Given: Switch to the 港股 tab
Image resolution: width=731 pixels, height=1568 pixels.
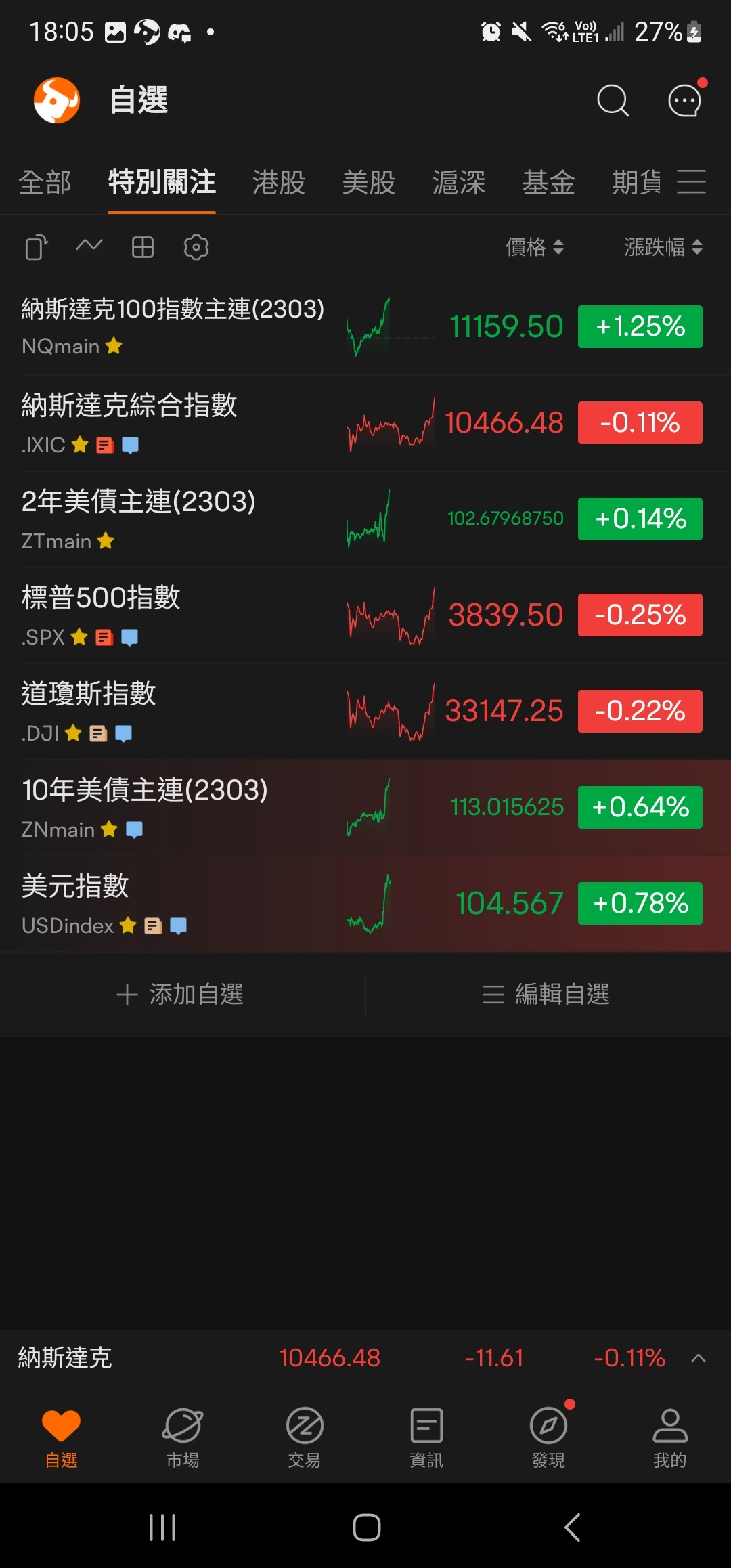Looking at the screenshot, I should (279, 182).
